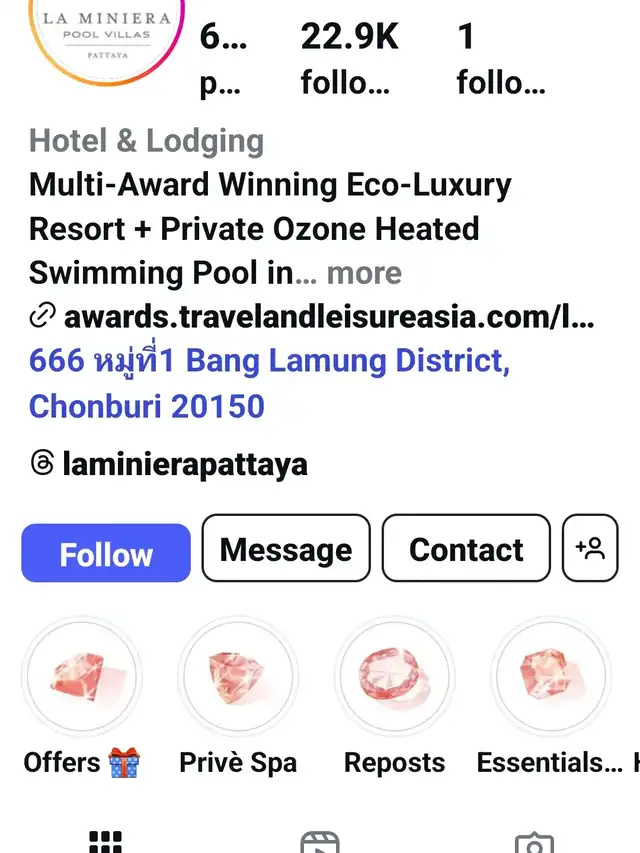The image size is (640, 853).
Task: Switch to the tagged photos tab
Action: pyautogui.click(x=533, y=842)
